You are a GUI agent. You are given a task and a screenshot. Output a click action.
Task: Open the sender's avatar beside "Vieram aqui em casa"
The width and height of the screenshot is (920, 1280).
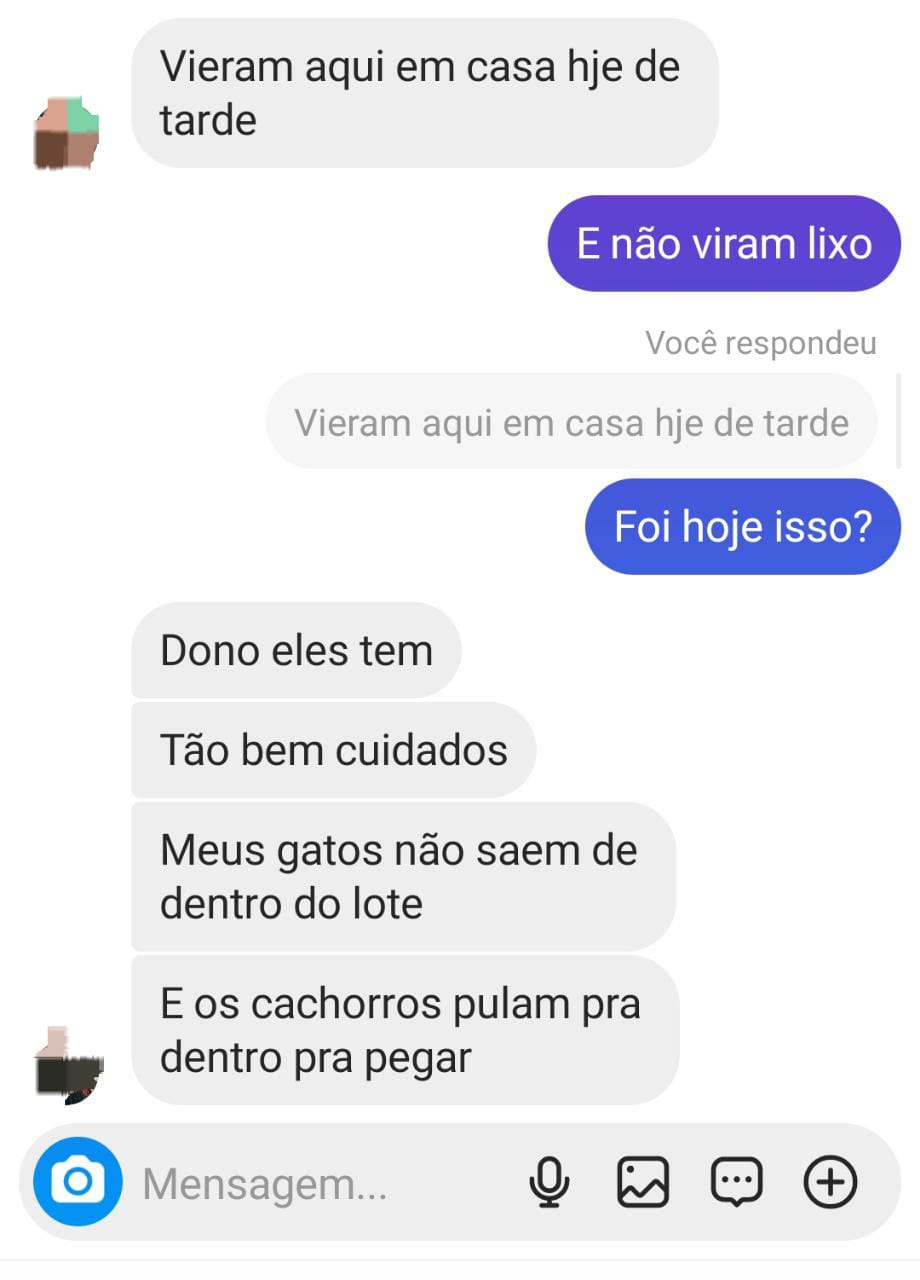click(x=67, y=133)
